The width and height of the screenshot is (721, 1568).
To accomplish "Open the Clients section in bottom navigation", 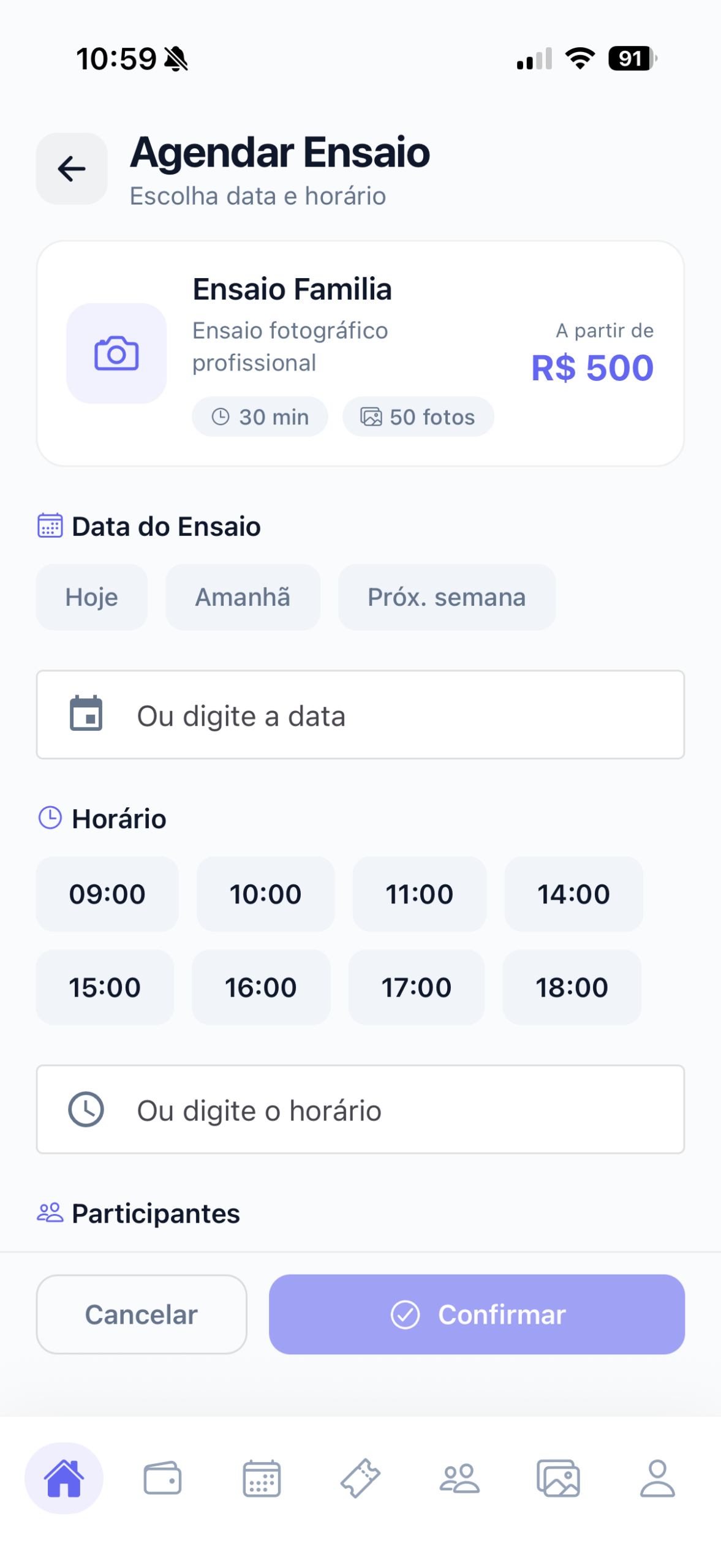I will point(459,1478).
